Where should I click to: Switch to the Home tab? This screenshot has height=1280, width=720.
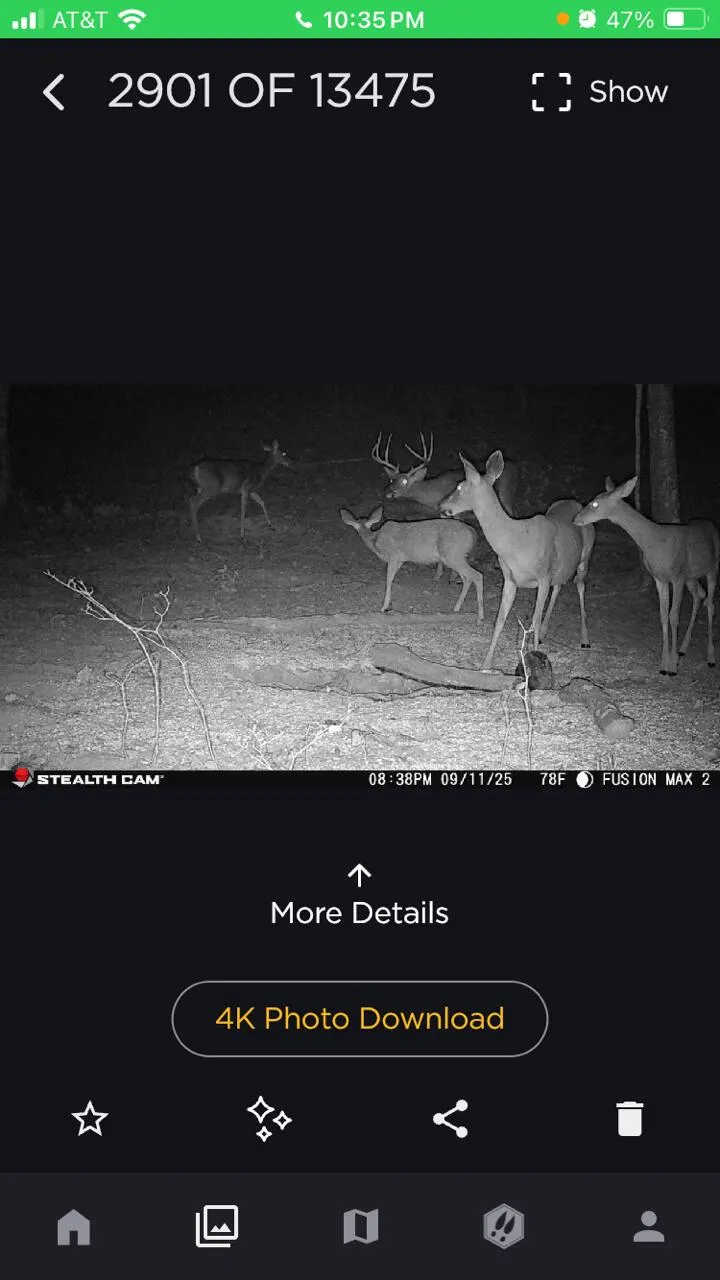pyautogui.click(x=73, y=1227)
